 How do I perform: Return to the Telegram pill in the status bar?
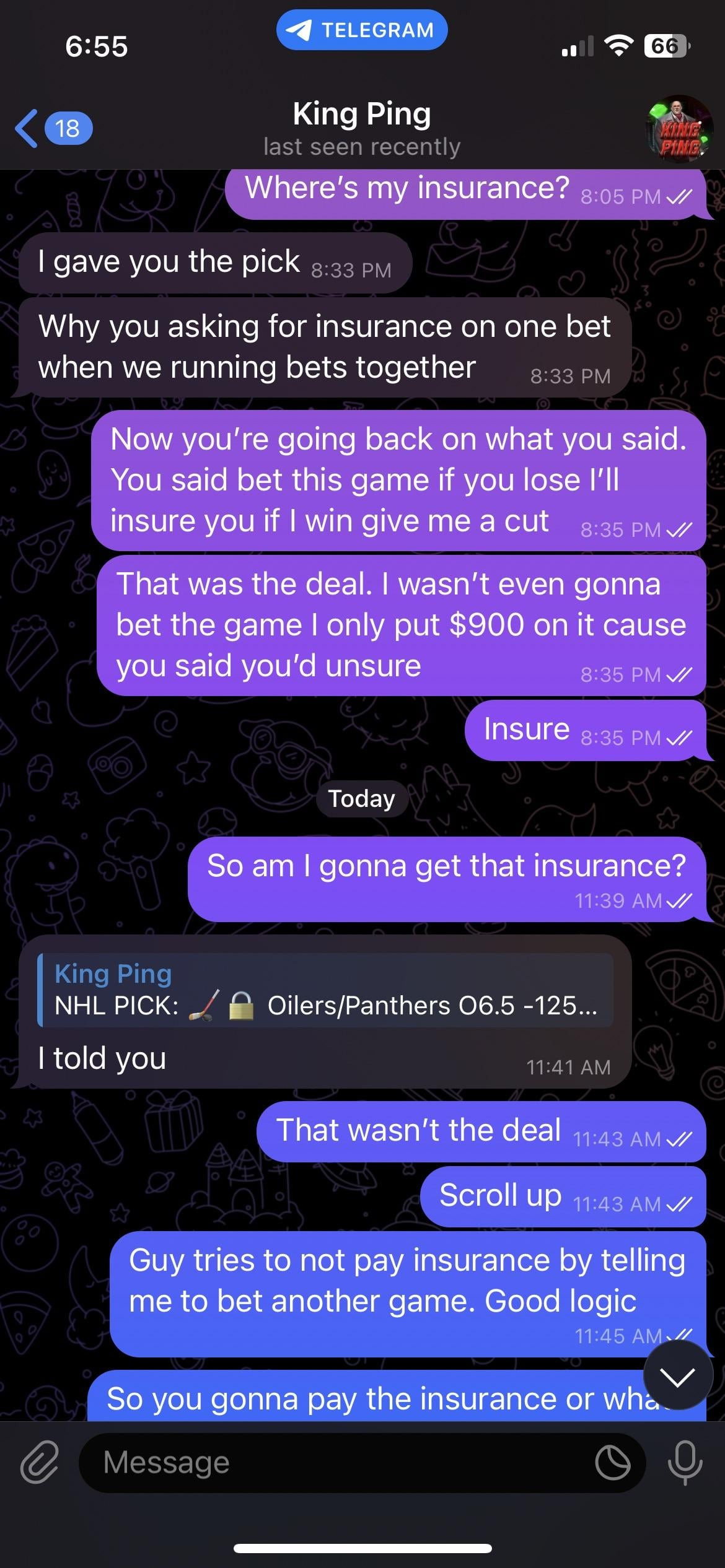pos(362,30)
